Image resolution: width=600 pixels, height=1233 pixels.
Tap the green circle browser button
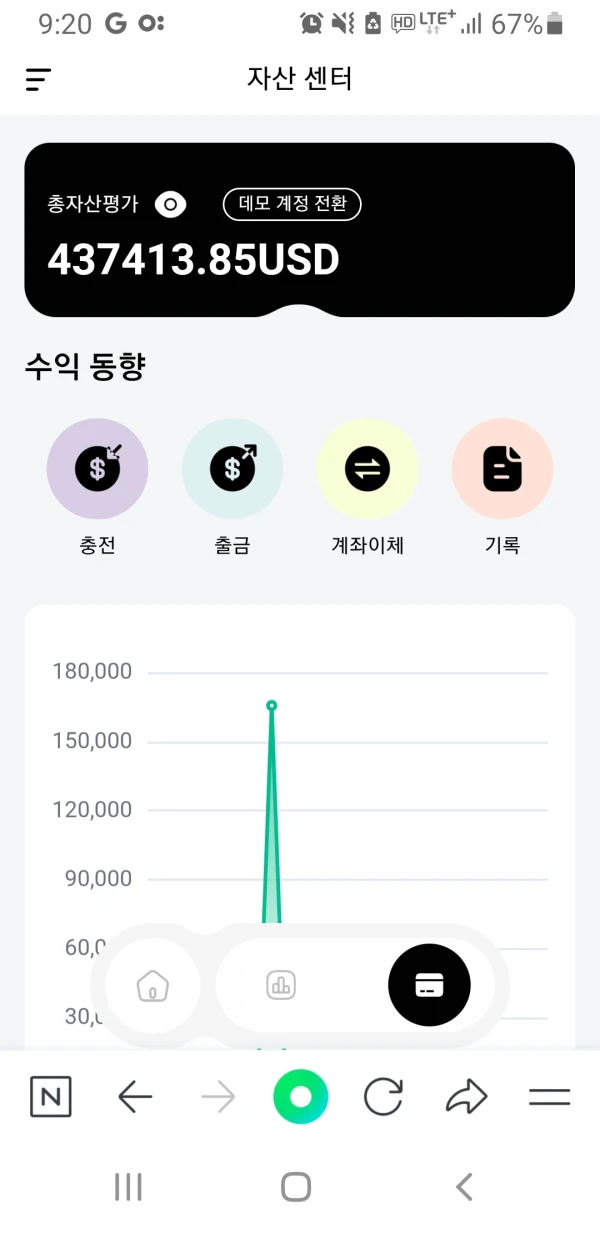click(300, 1096)
